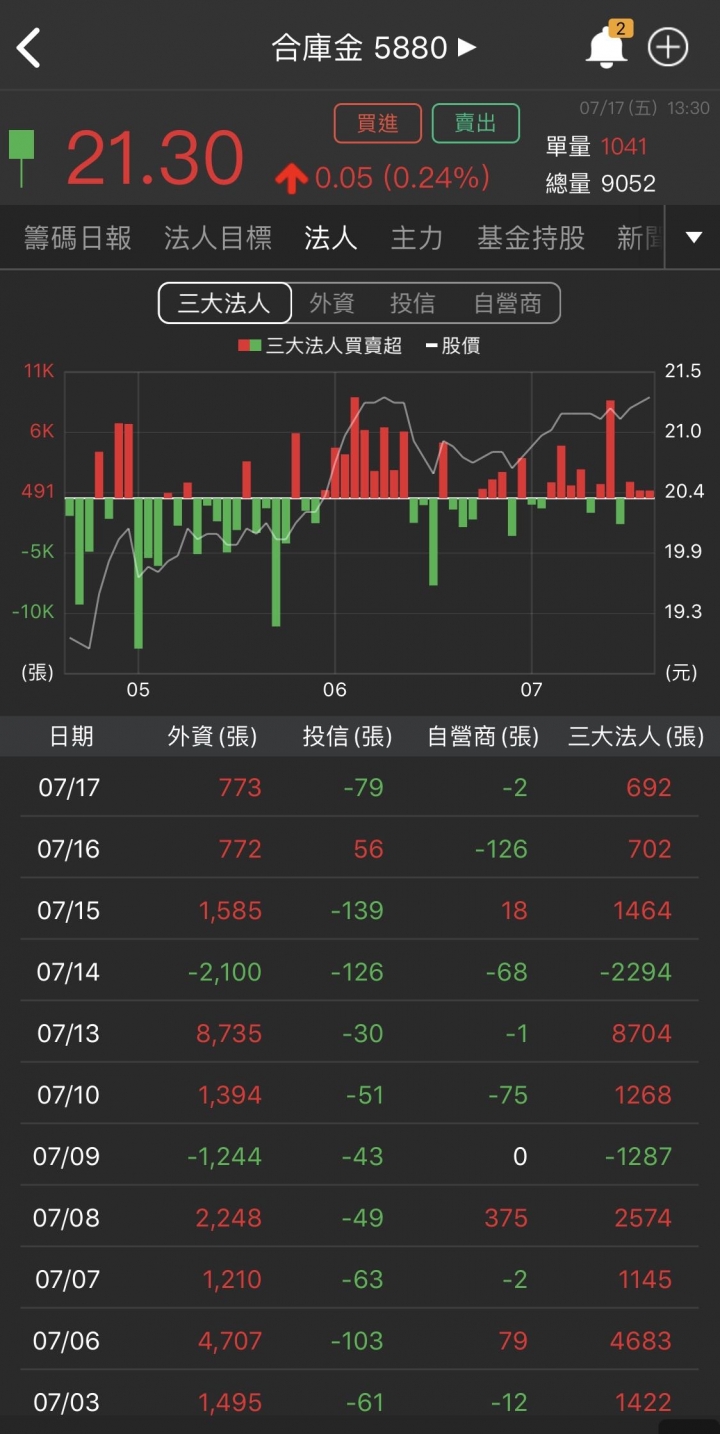Add stock with the plus circle icon
This screenshot has width=720, height=1434.
click(668, 47)
